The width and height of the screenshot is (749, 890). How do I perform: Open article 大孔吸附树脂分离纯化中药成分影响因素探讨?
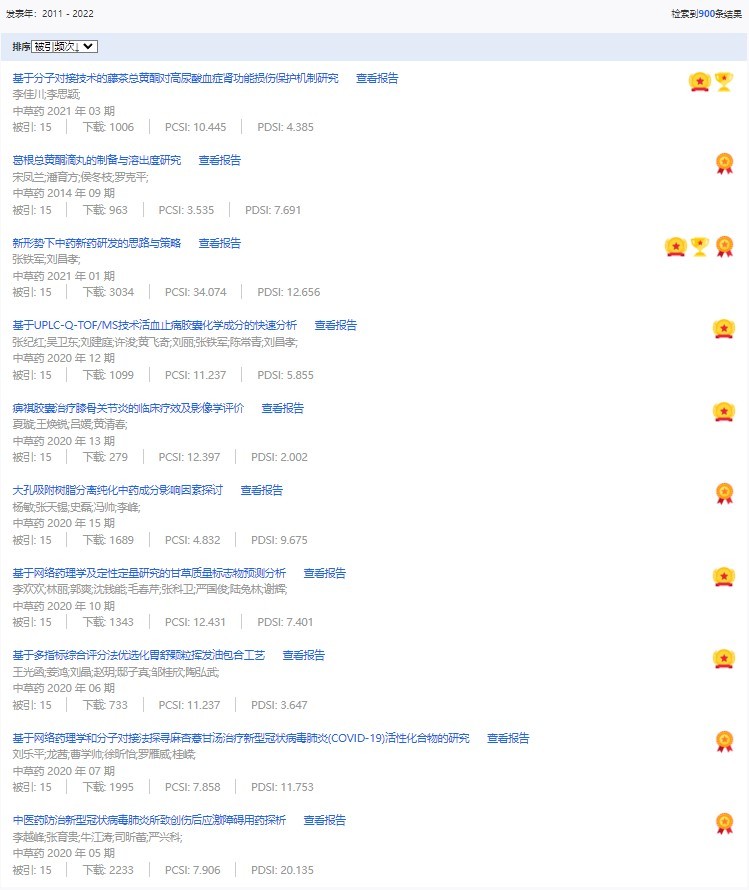point(117,490)
